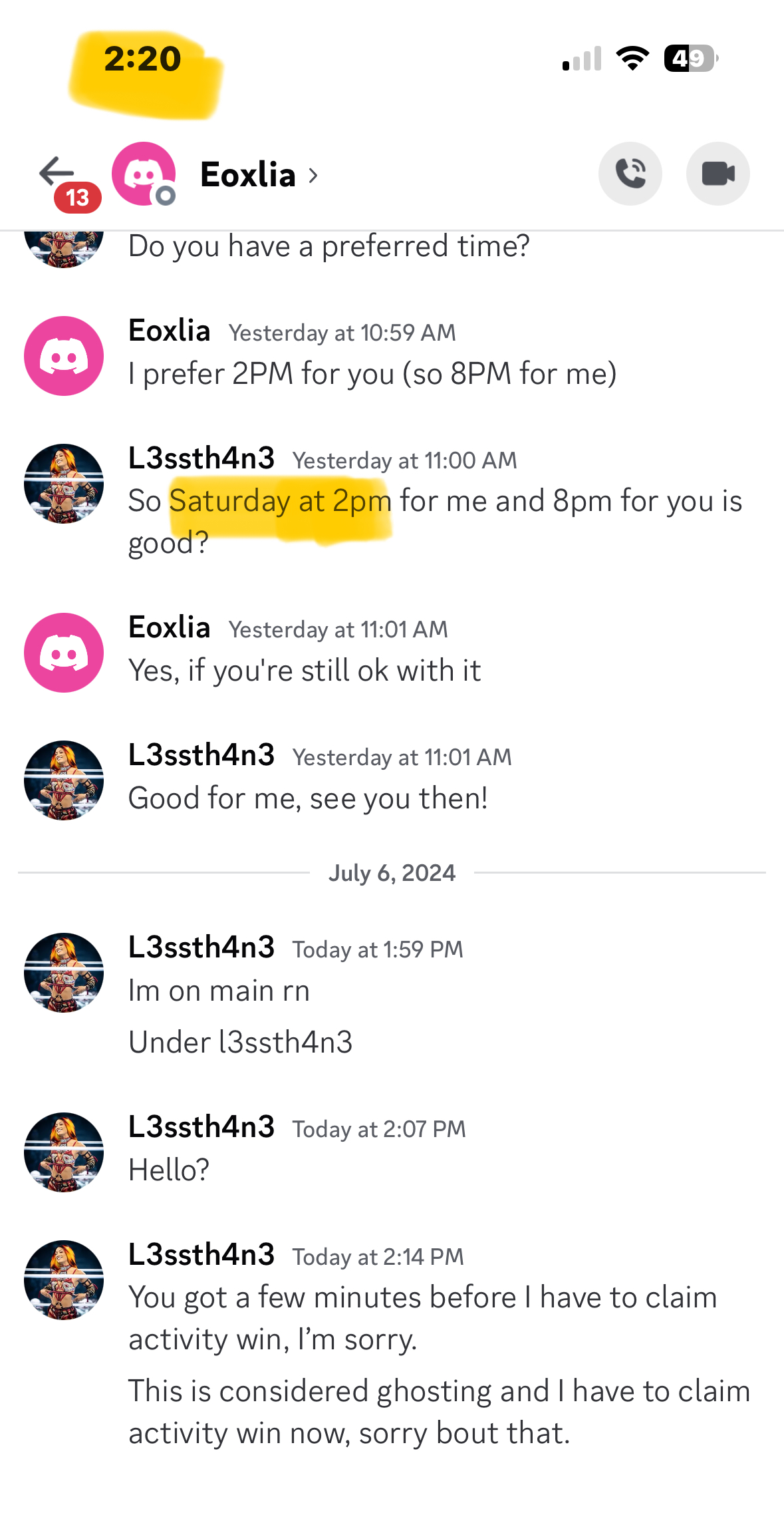Go back to the messages list
784x1515 pixels.
[57, 173]
